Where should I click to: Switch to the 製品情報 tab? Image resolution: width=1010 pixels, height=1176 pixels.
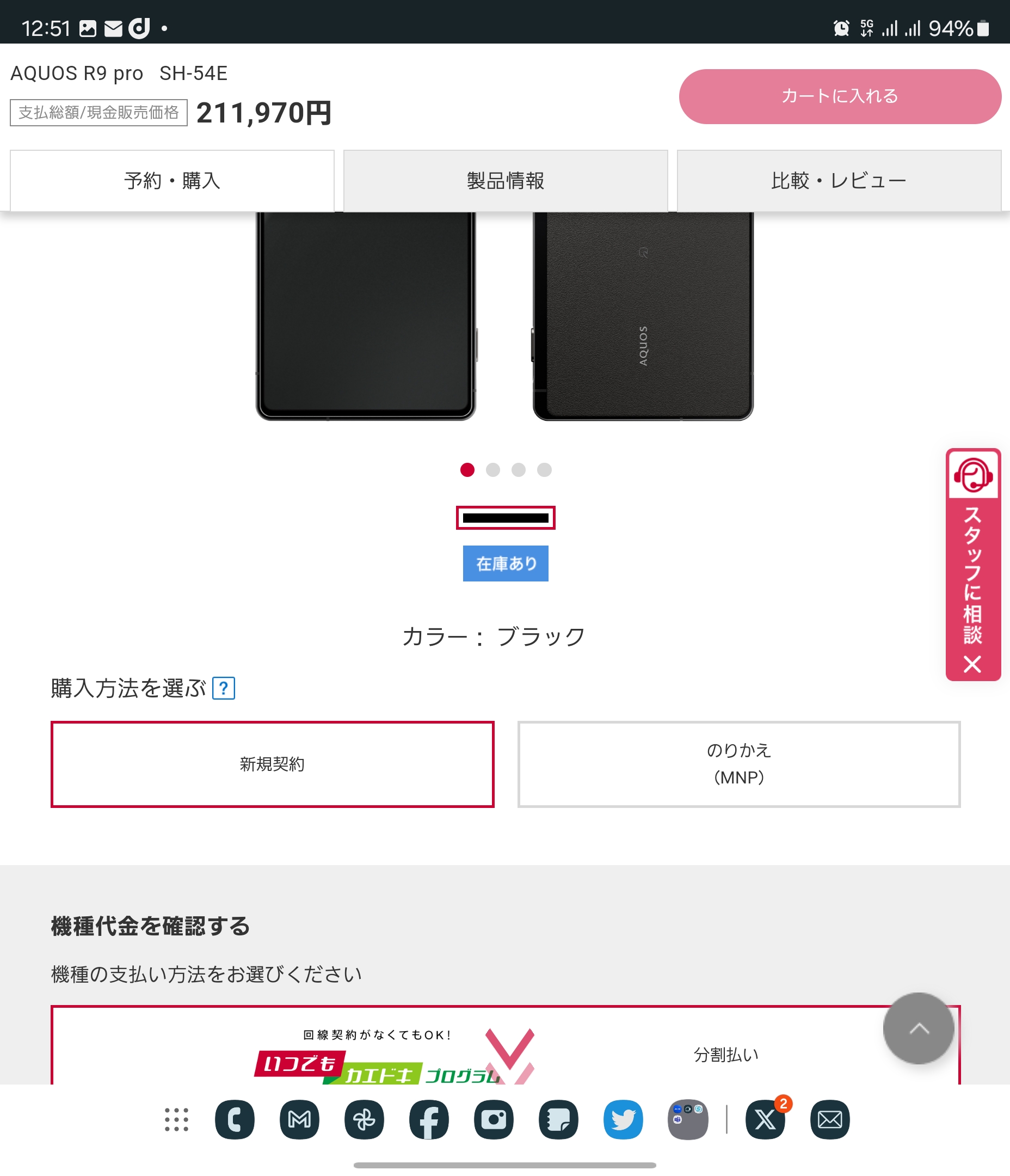[x=505, y=181]
